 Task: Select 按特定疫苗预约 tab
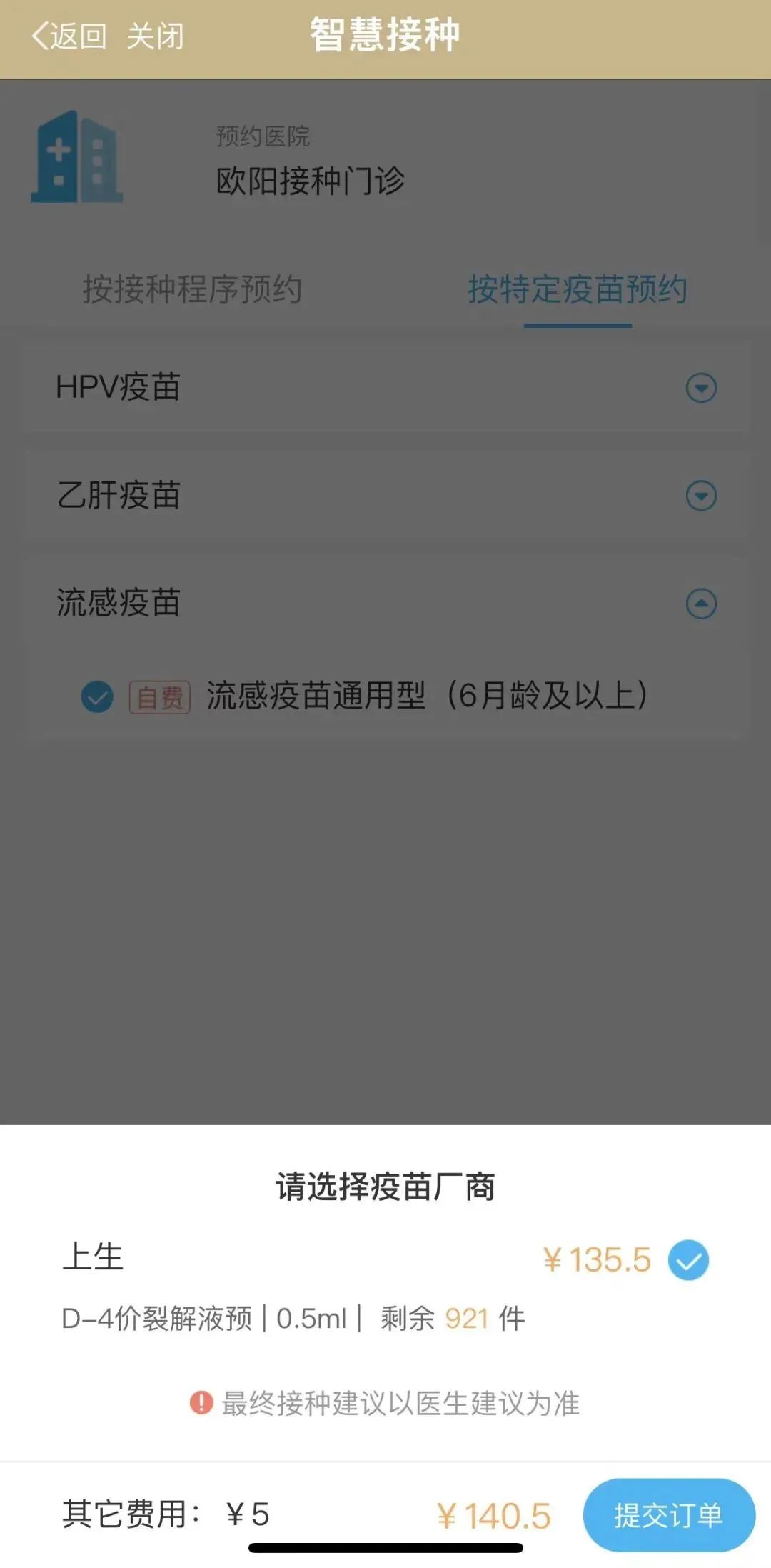coord(578,289)
